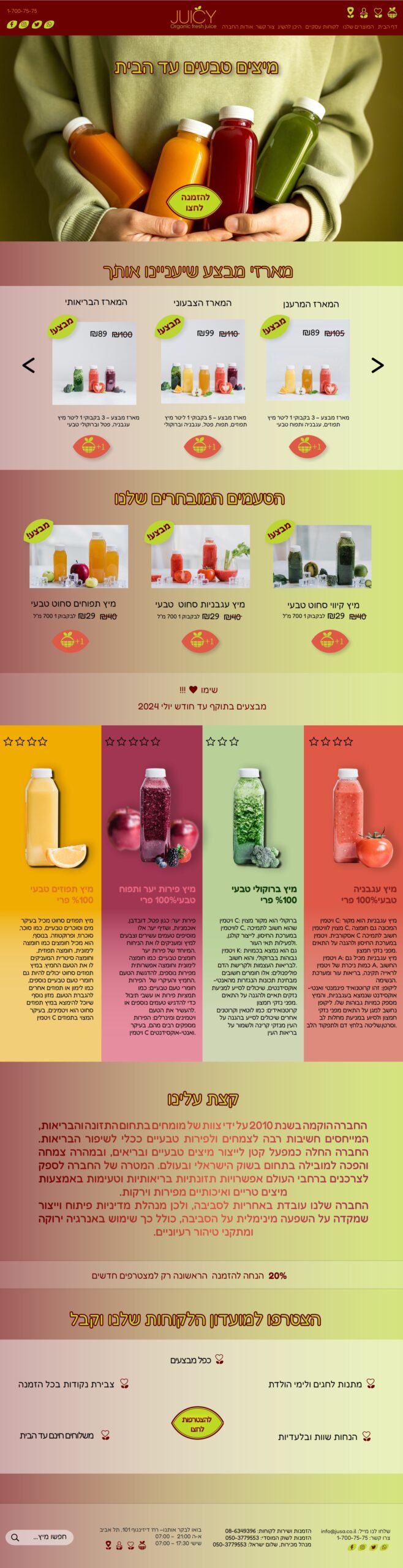Show previous promo packs with the left arrow
This screenshot has height=1568, width=403.
28,365
